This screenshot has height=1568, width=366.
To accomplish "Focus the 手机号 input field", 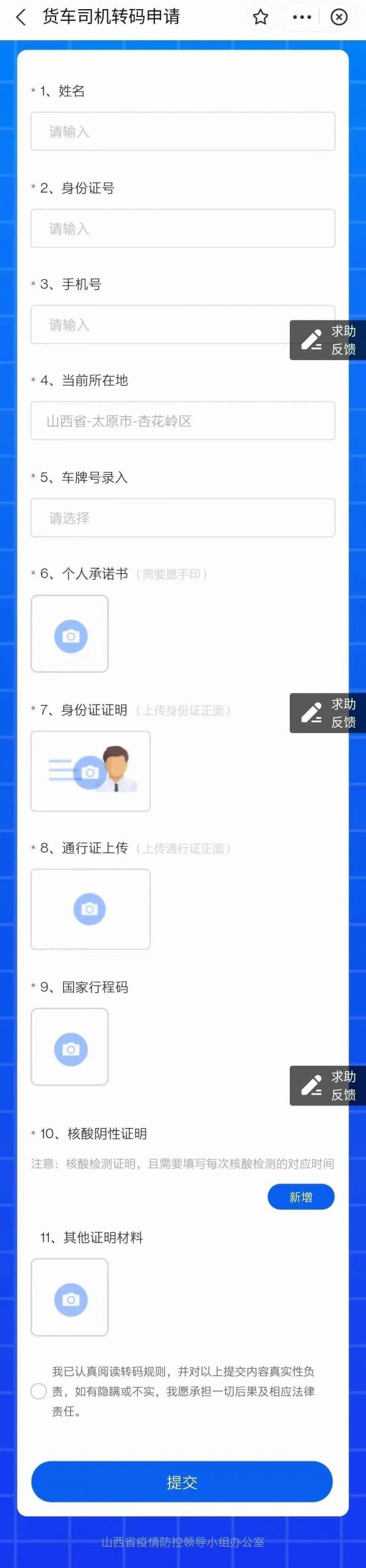I will coord(159,325).
